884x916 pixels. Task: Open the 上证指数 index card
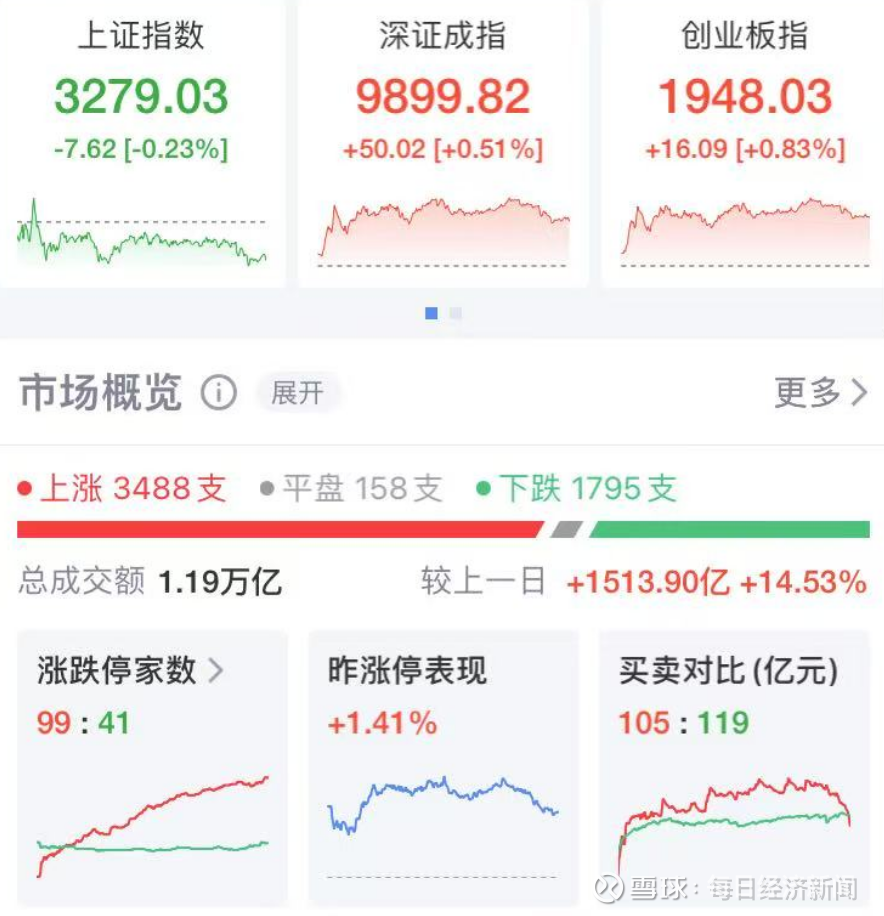click(142, 140)
